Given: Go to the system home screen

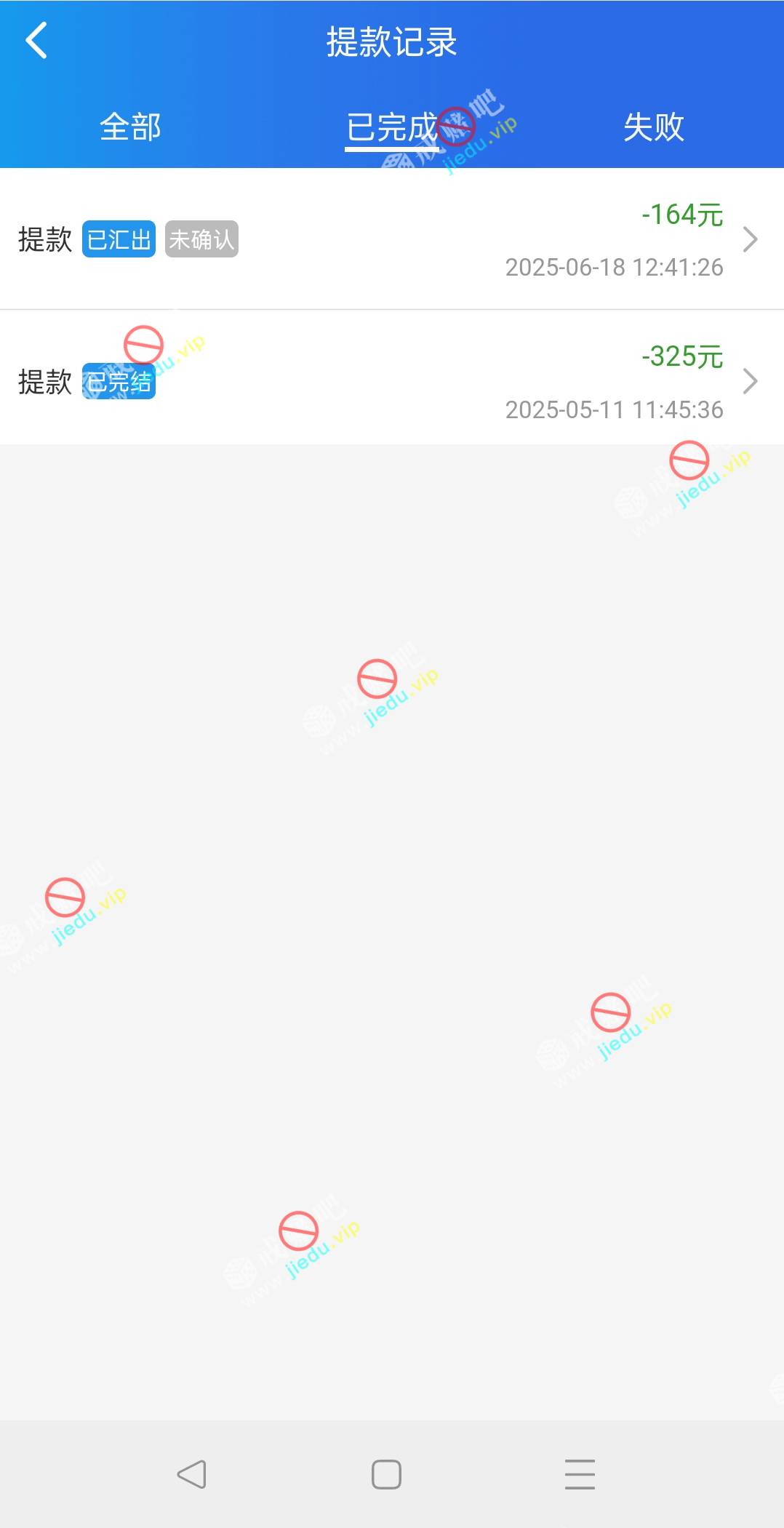Looking at the screenshot, I should pos(386,1474).
